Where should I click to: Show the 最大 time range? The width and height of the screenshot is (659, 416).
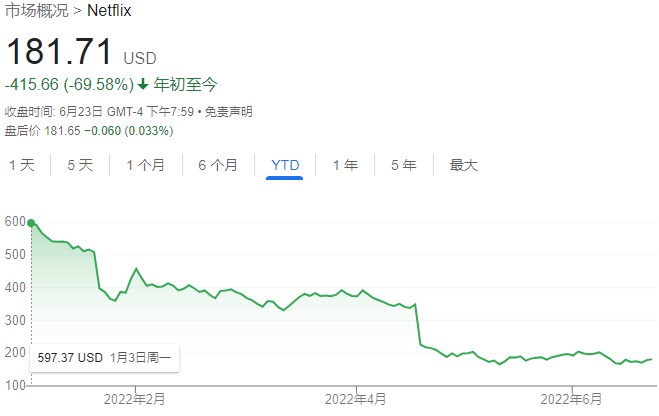tap(463, 165)
